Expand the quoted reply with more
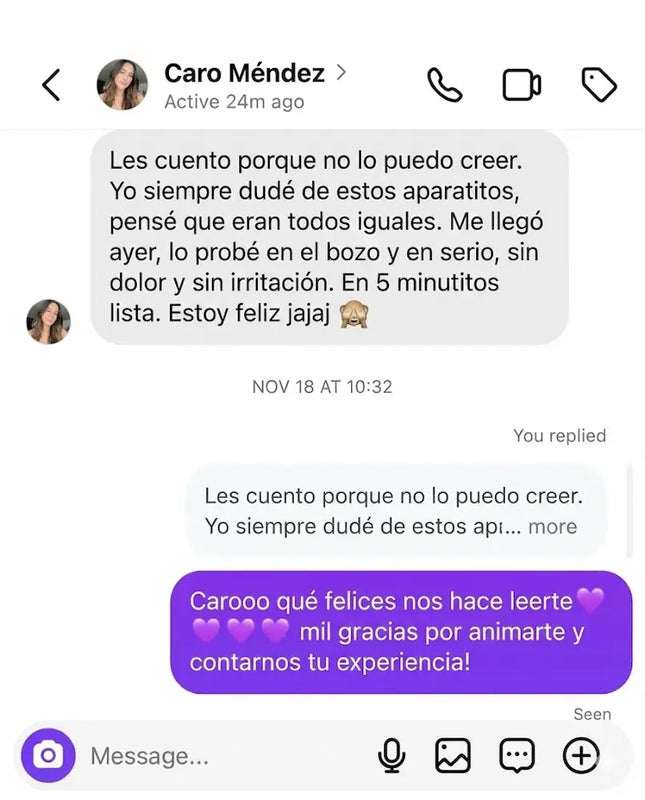The width and height of the screenshot is (645, 800). [x=552, y=526]
